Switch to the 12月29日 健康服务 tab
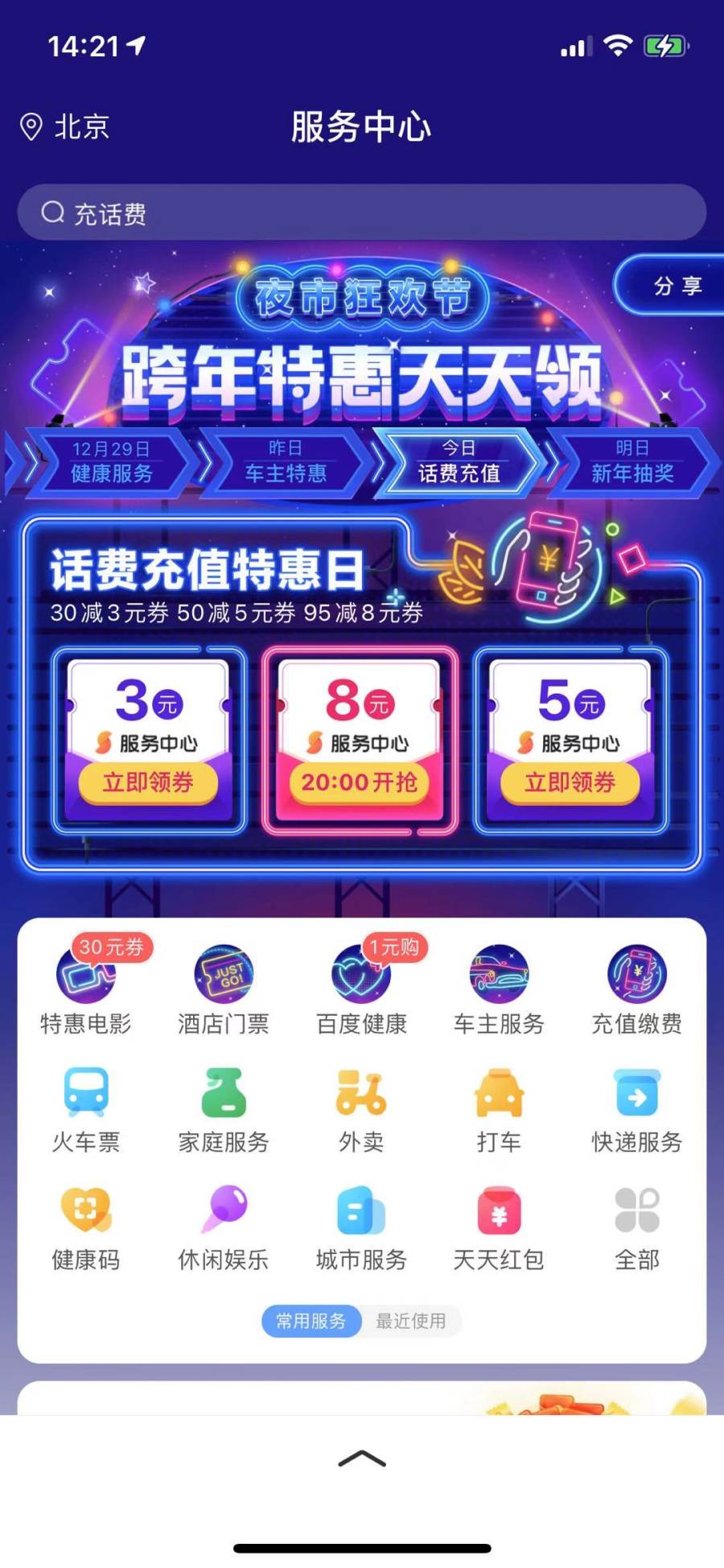Image resolution: width=724 pixels, height=1568 pixels. click(x=110, y=462)
